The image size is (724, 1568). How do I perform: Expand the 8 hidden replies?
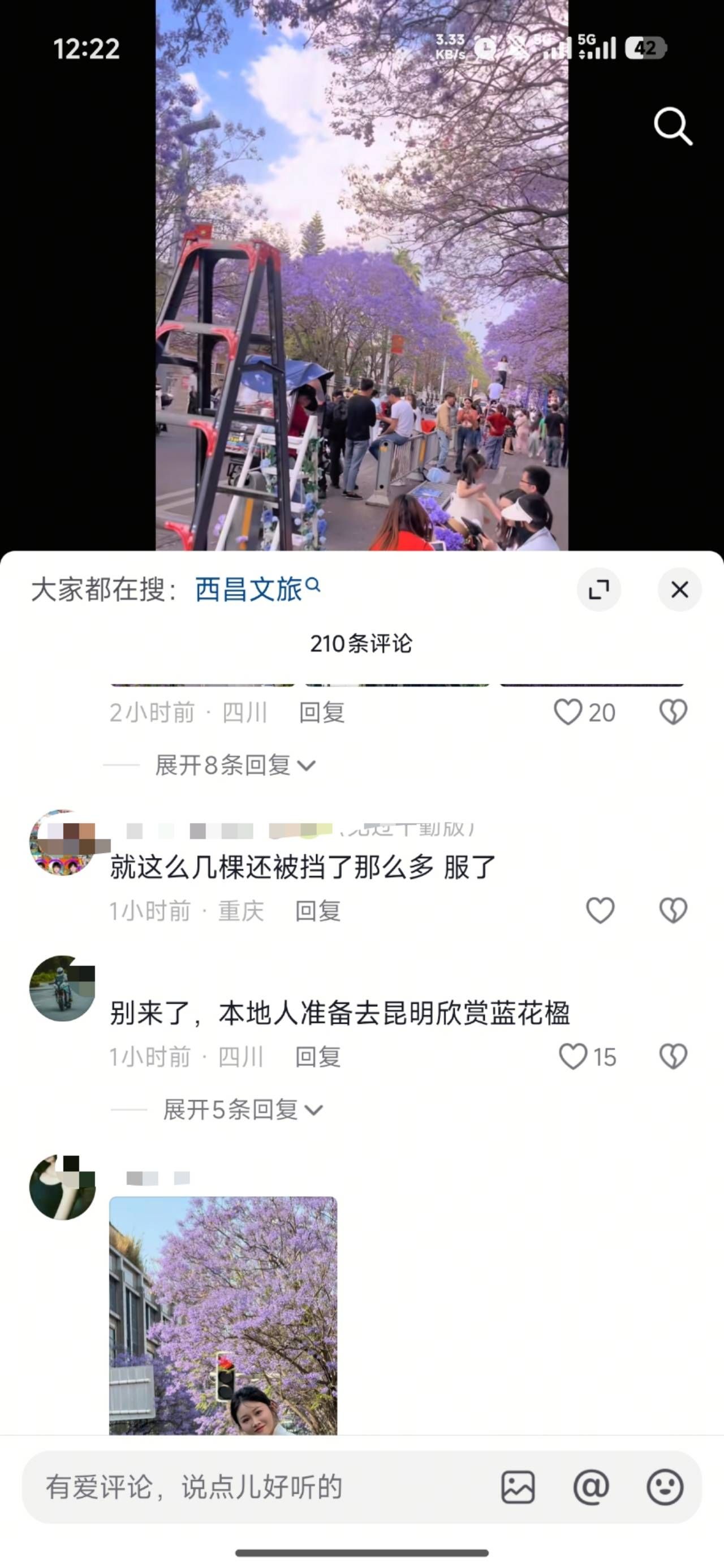click(x=235, y=765)
